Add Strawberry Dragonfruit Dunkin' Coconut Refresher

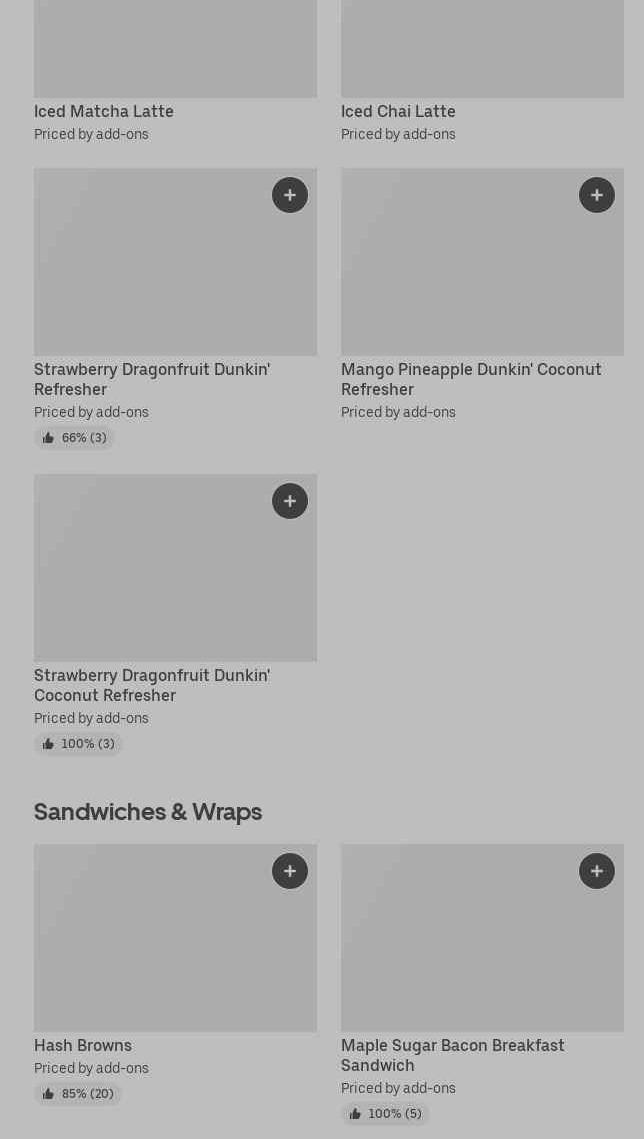[290, 501]
